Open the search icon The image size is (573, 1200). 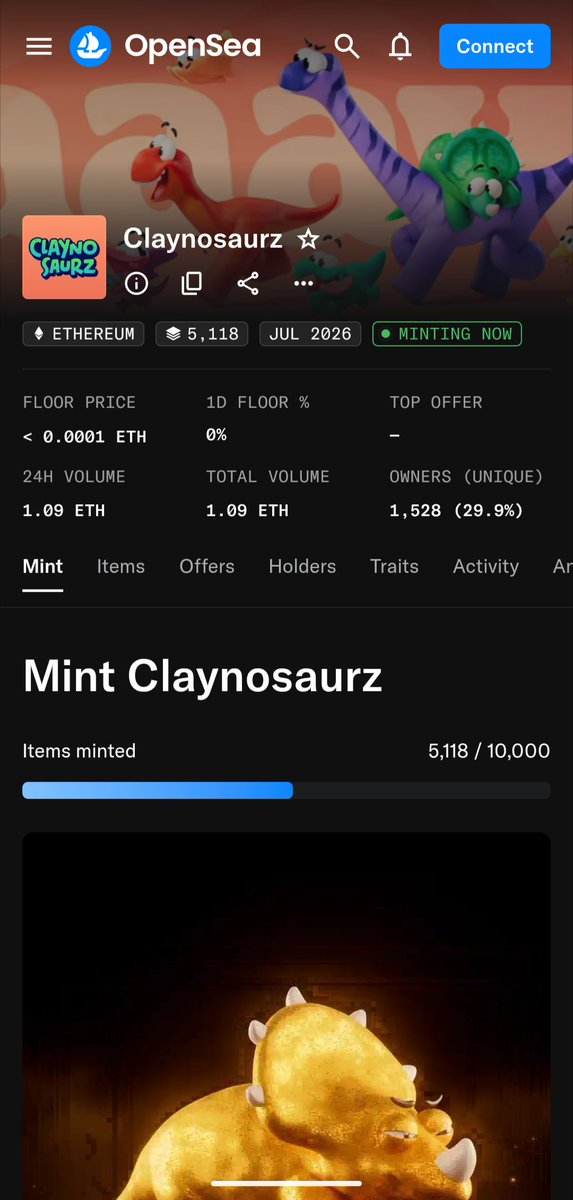(x=346, y=46)
